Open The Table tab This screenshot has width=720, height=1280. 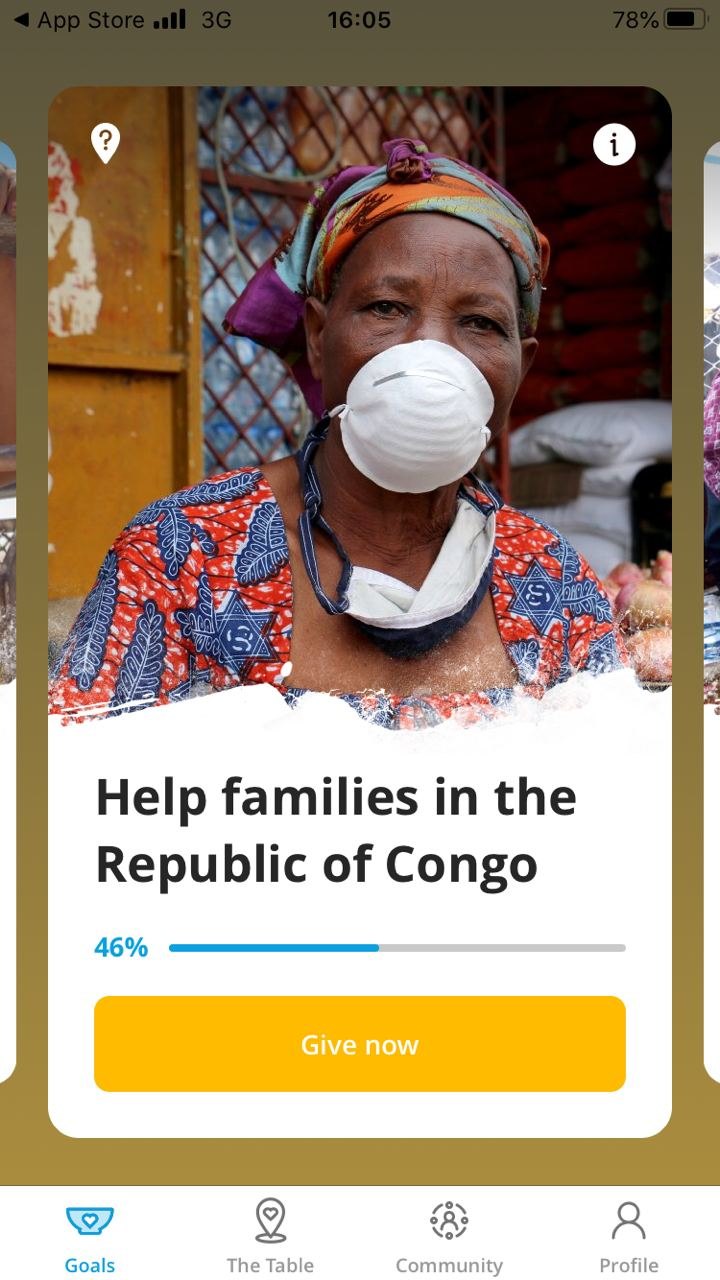click(x=270, y=1236)
